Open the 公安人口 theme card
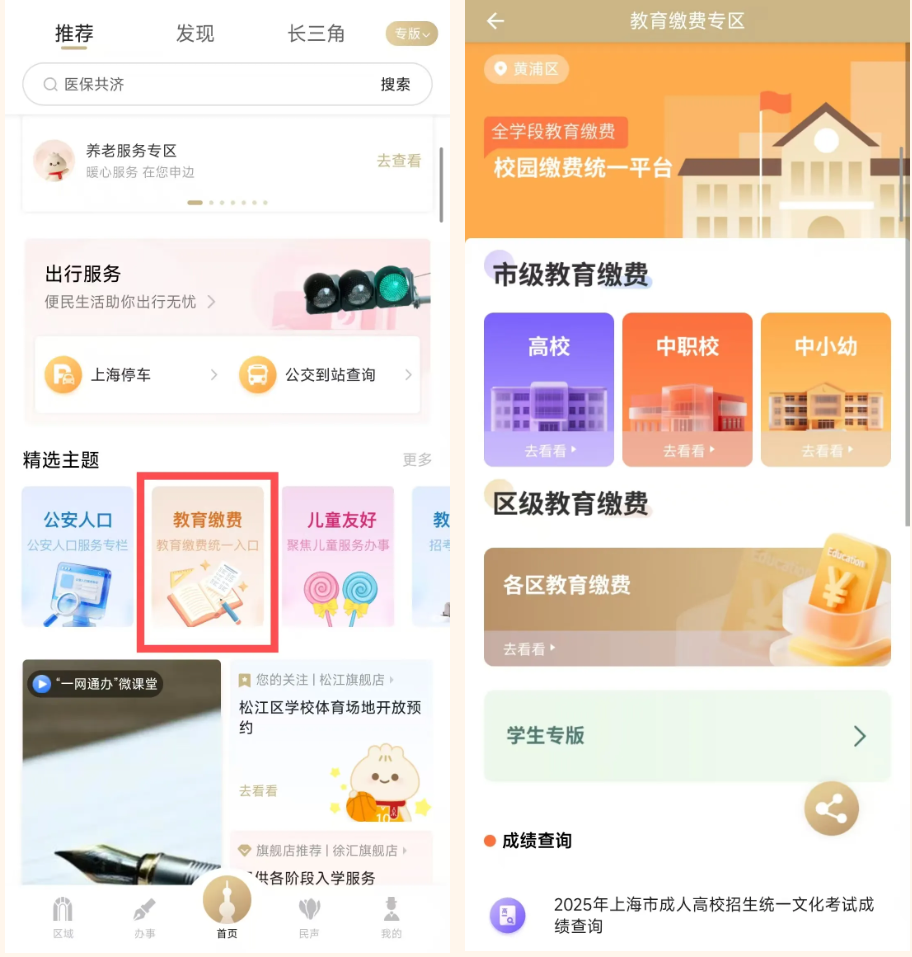The image size is (912, 957). [77, 556]
